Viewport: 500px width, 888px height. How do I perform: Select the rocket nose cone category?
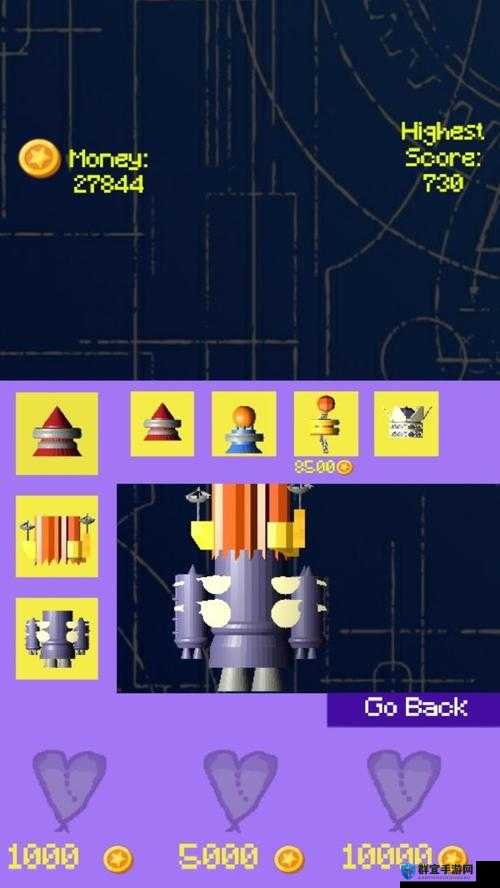pos(57,433)
